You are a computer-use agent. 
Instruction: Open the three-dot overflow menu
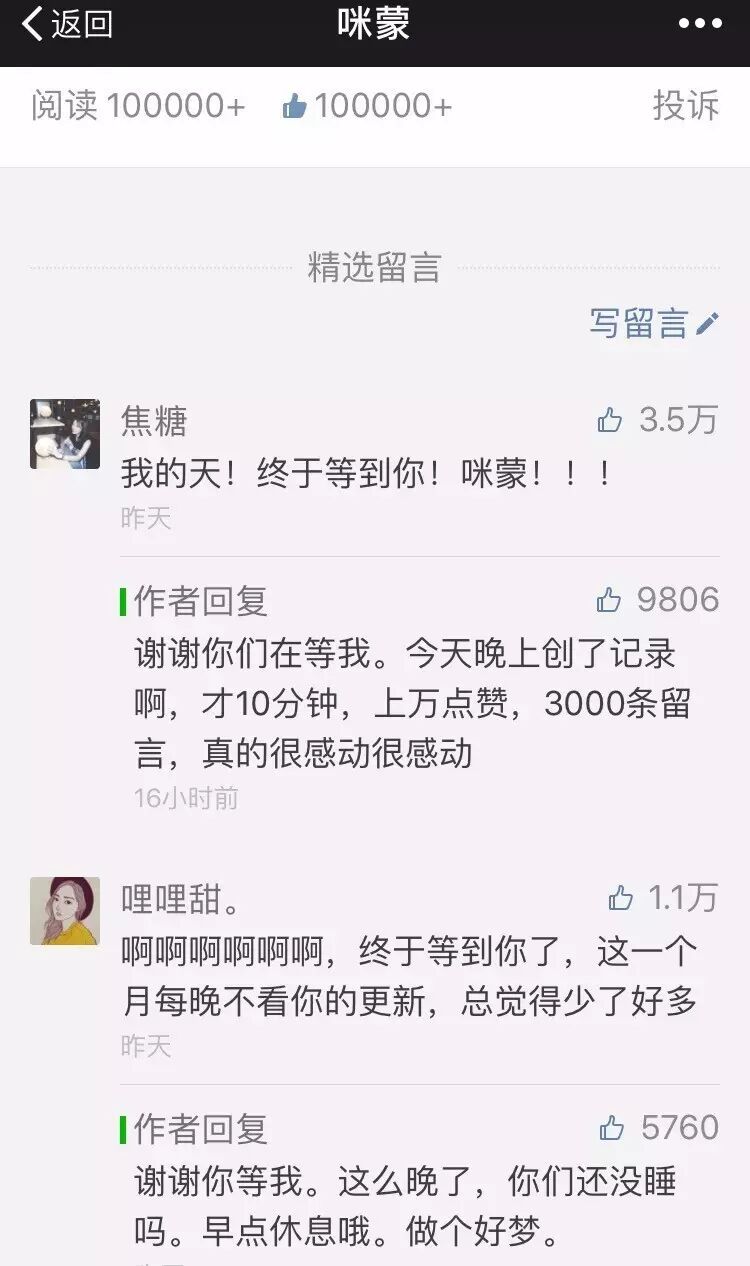coord(700,24)
